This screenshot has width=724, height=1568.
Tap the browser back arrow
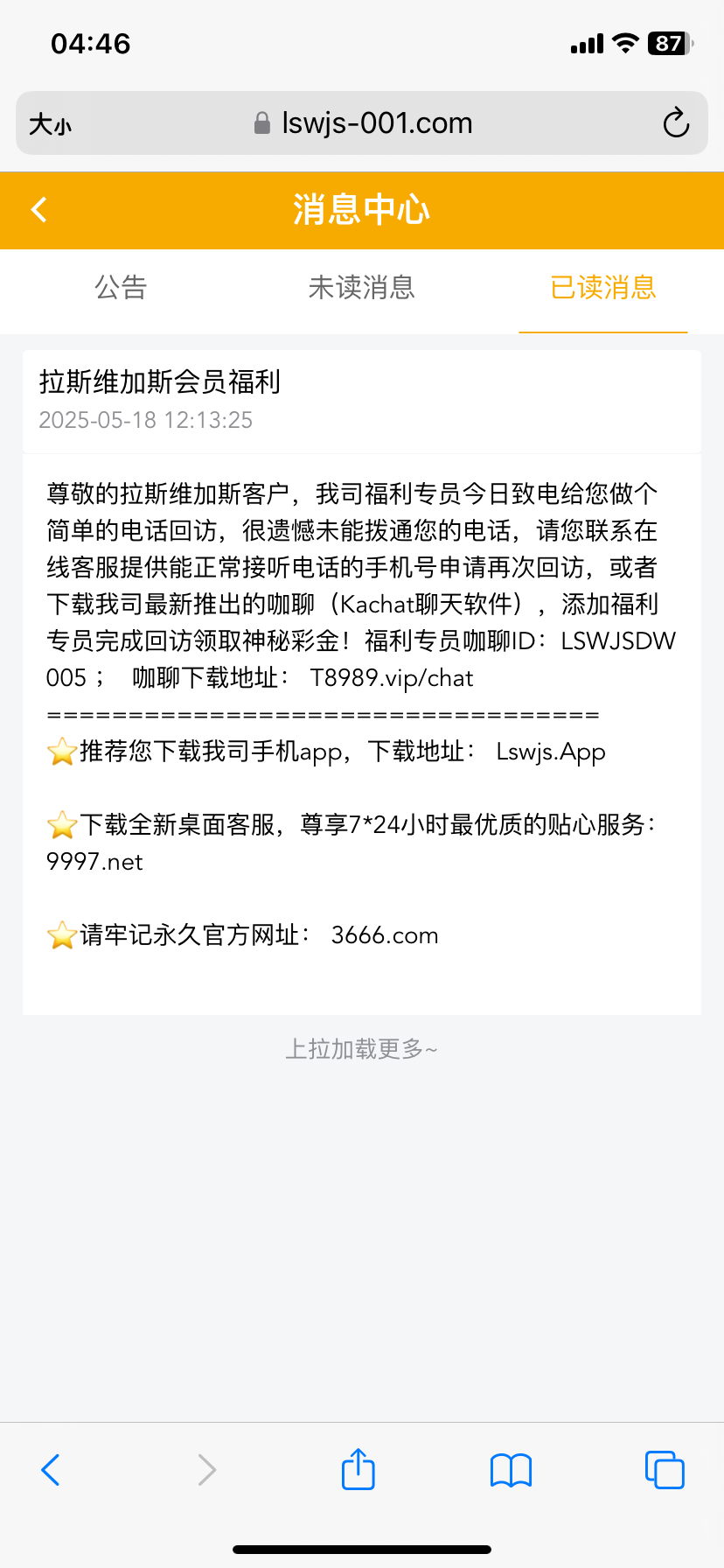[51, 1469]
